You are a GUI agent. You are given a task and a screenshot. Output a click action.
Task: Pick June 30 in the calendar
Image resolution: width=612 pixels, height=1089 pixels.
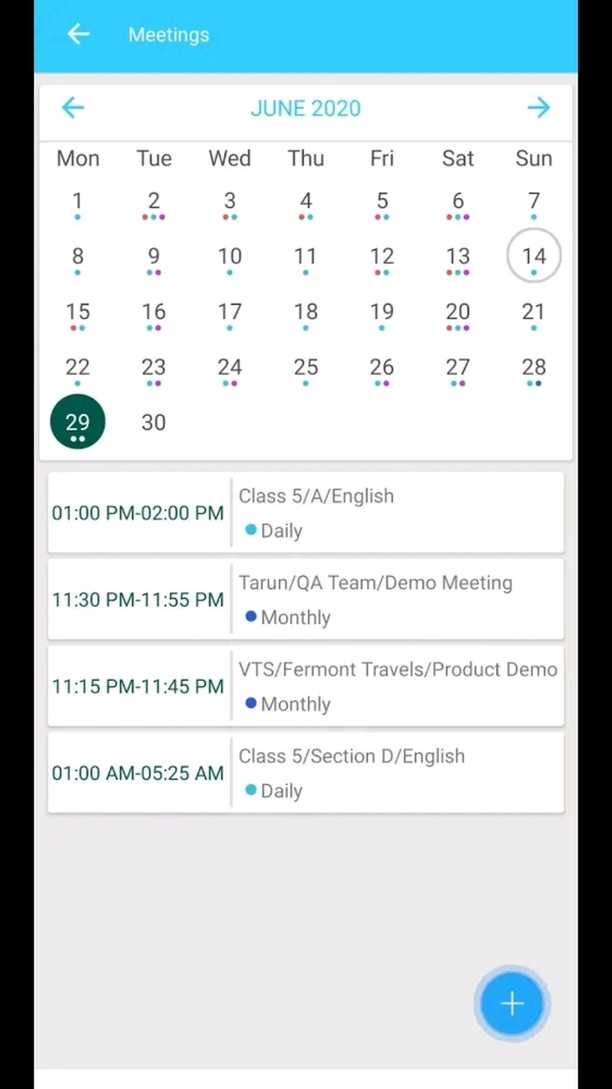point(153,422)
